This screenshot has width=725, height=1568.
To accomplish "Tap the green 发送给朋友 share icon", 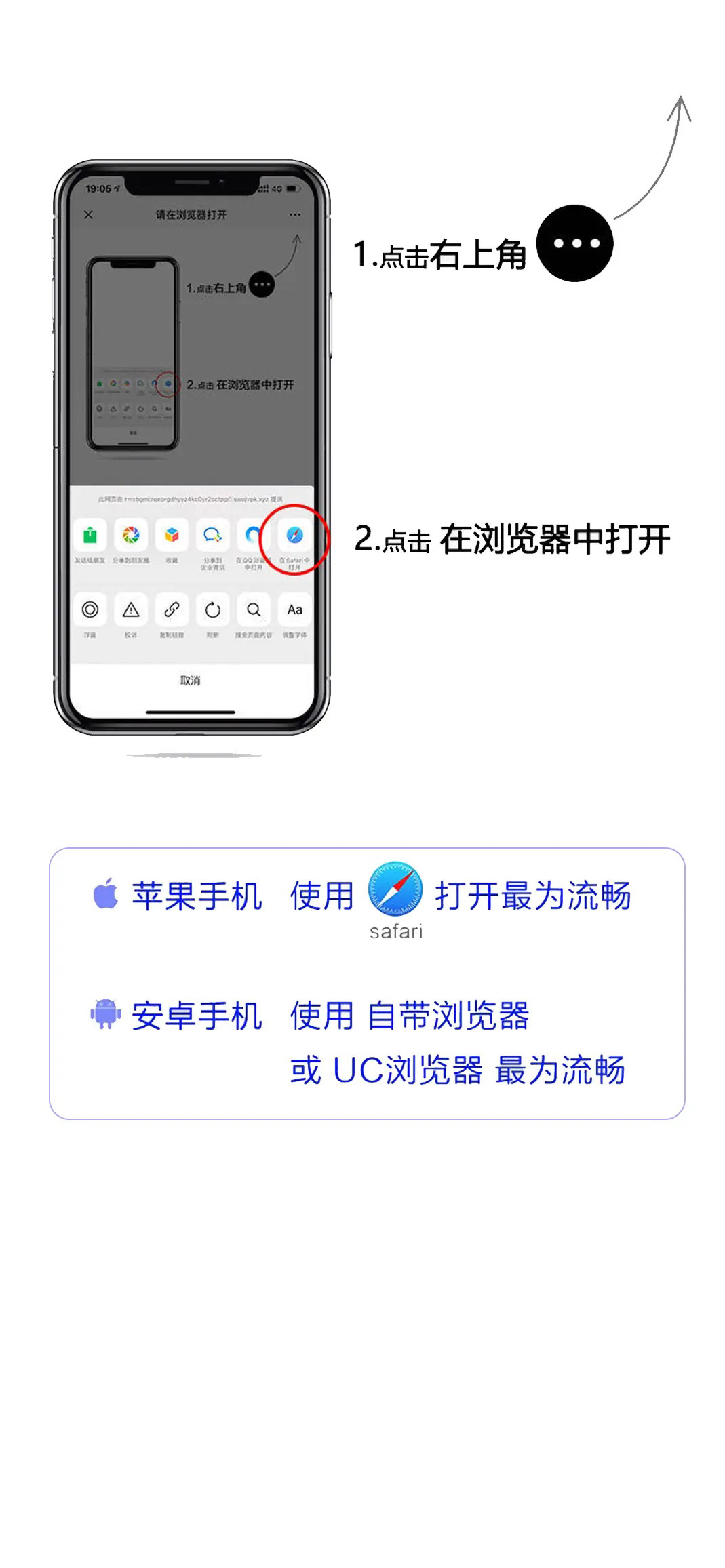I will coord(90,536).
